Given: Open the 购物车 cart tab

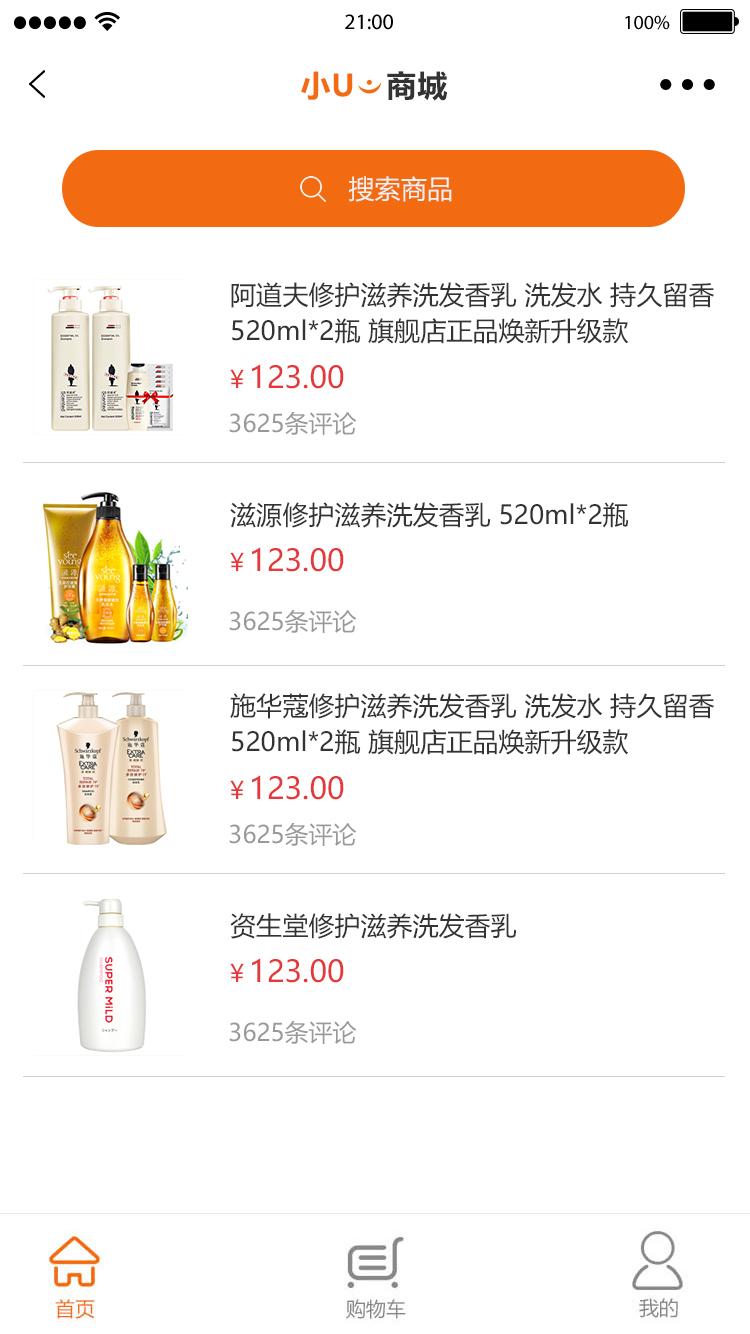Looking at the screenshot, I should [375, 1276].
